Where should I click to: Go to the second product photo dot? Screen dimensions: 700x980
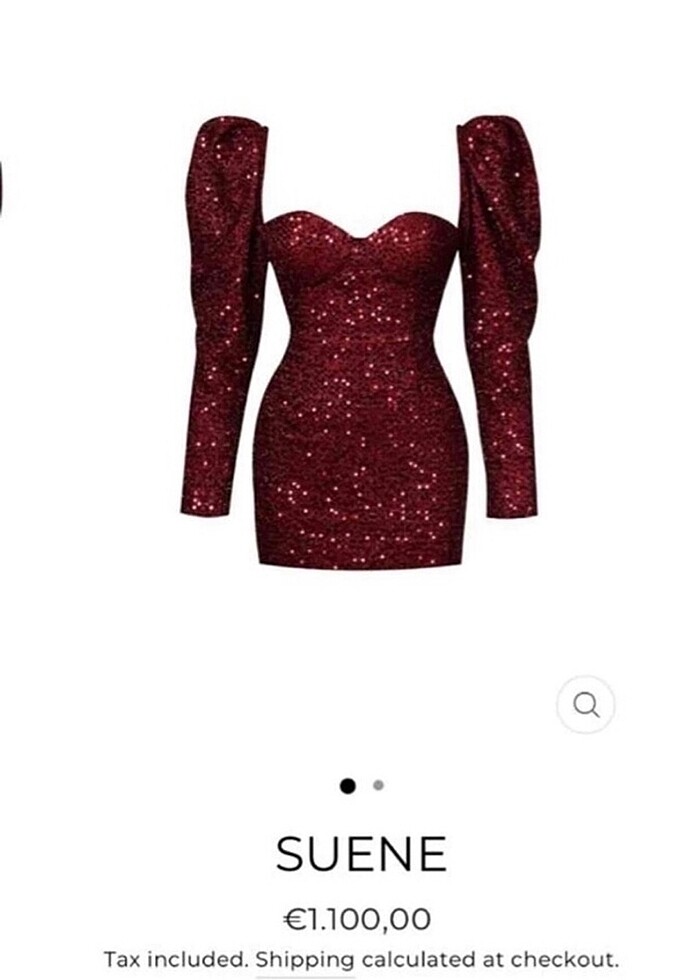click(378, 785)
